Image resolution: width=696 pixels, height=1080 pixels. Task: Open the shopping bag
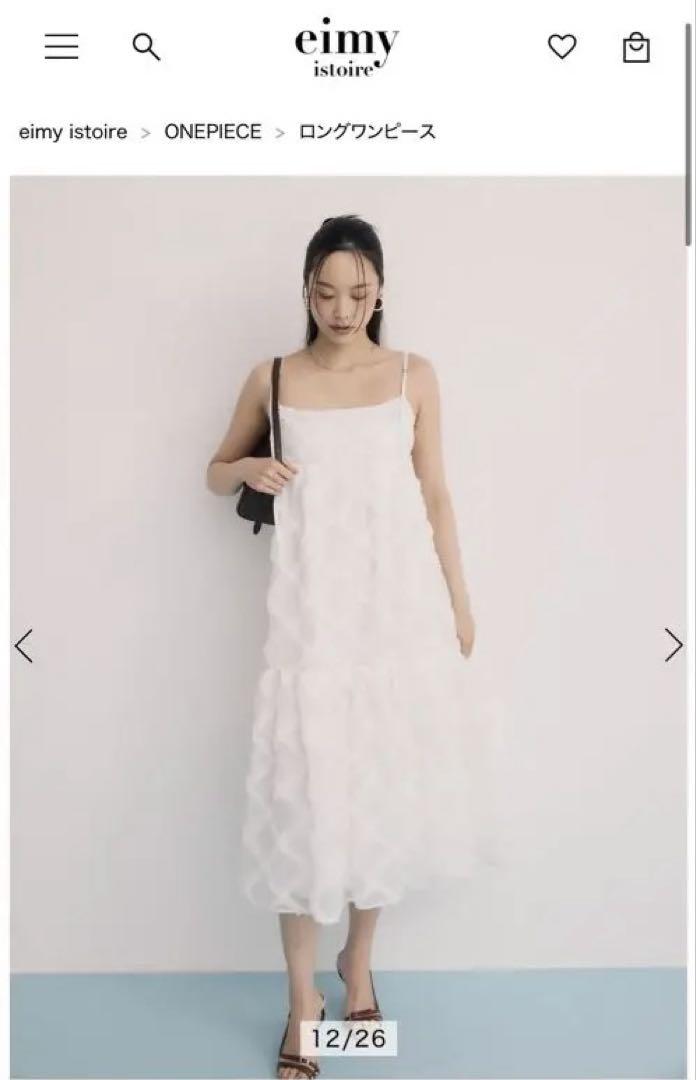click(x=636, y=48)
